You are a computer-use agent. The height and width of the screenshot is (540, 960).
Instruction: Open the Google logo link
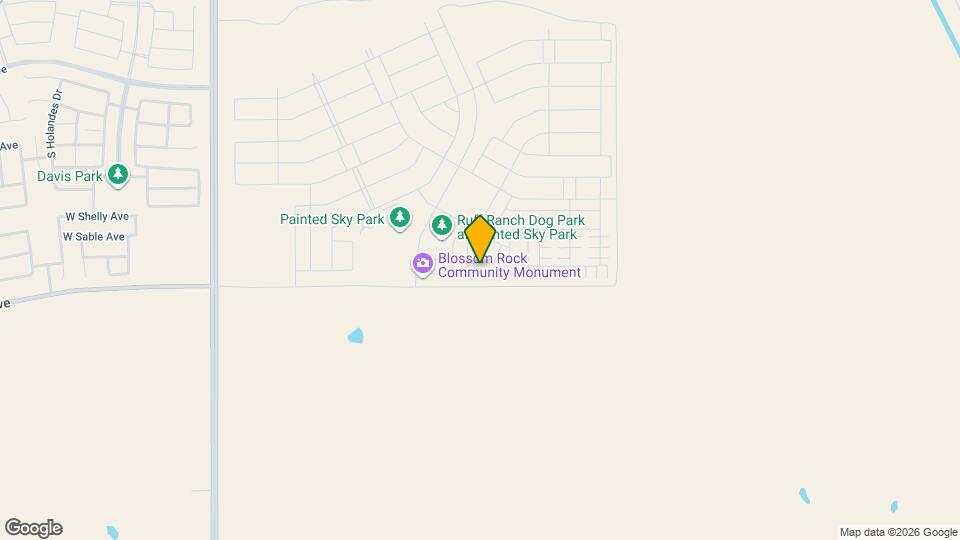pyautogui.click(x=33, y=528)
